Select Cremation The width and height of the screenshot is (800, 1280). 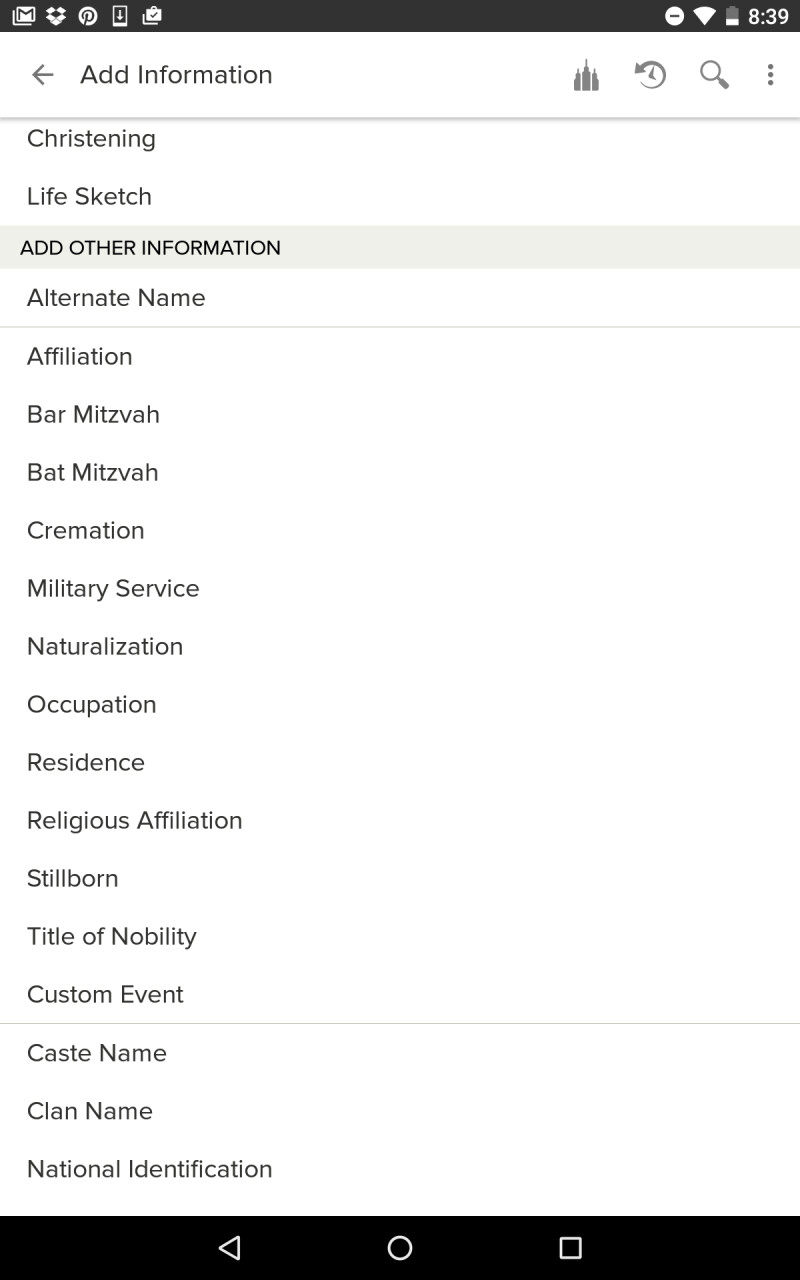[x=400, y=530]
